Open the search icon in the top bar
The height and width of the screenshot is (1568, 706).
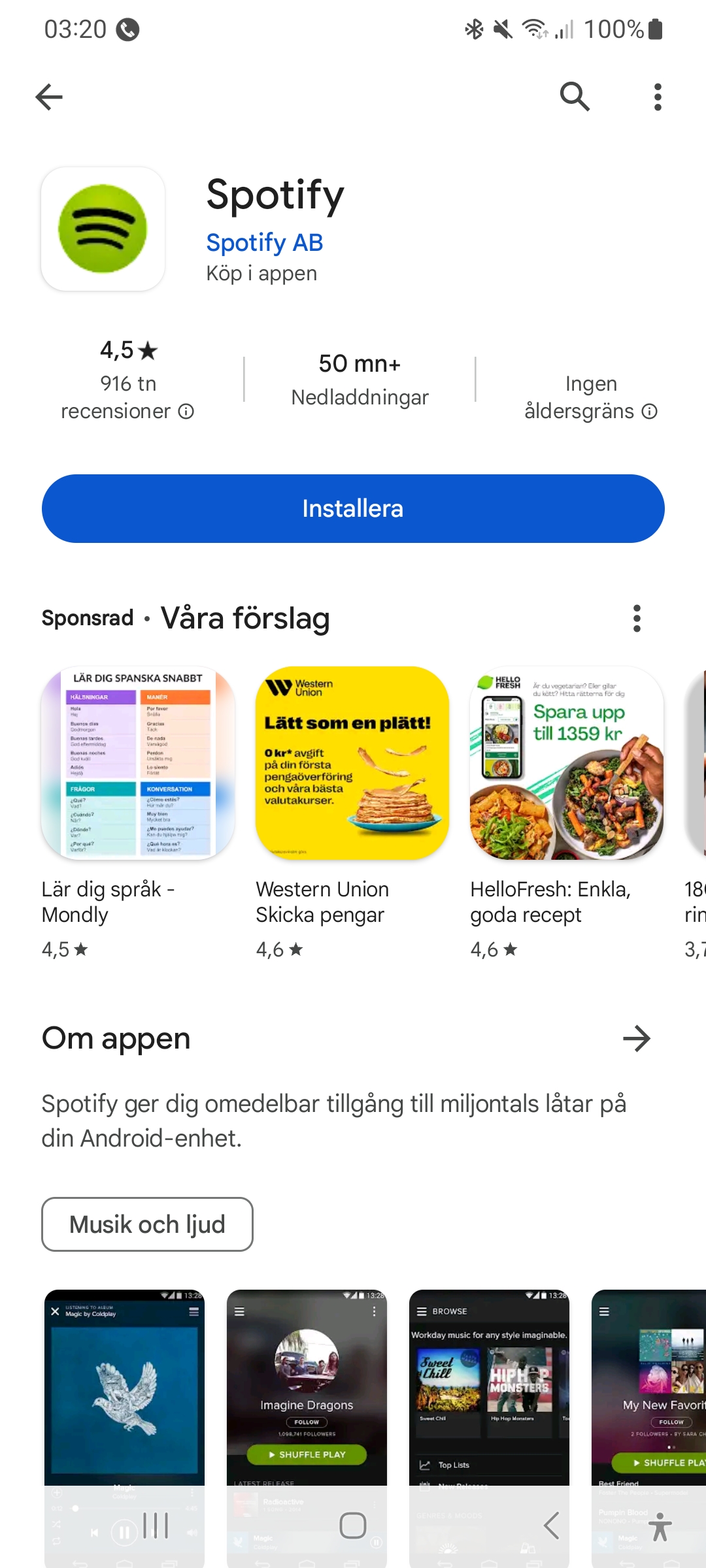coord(575,97)
